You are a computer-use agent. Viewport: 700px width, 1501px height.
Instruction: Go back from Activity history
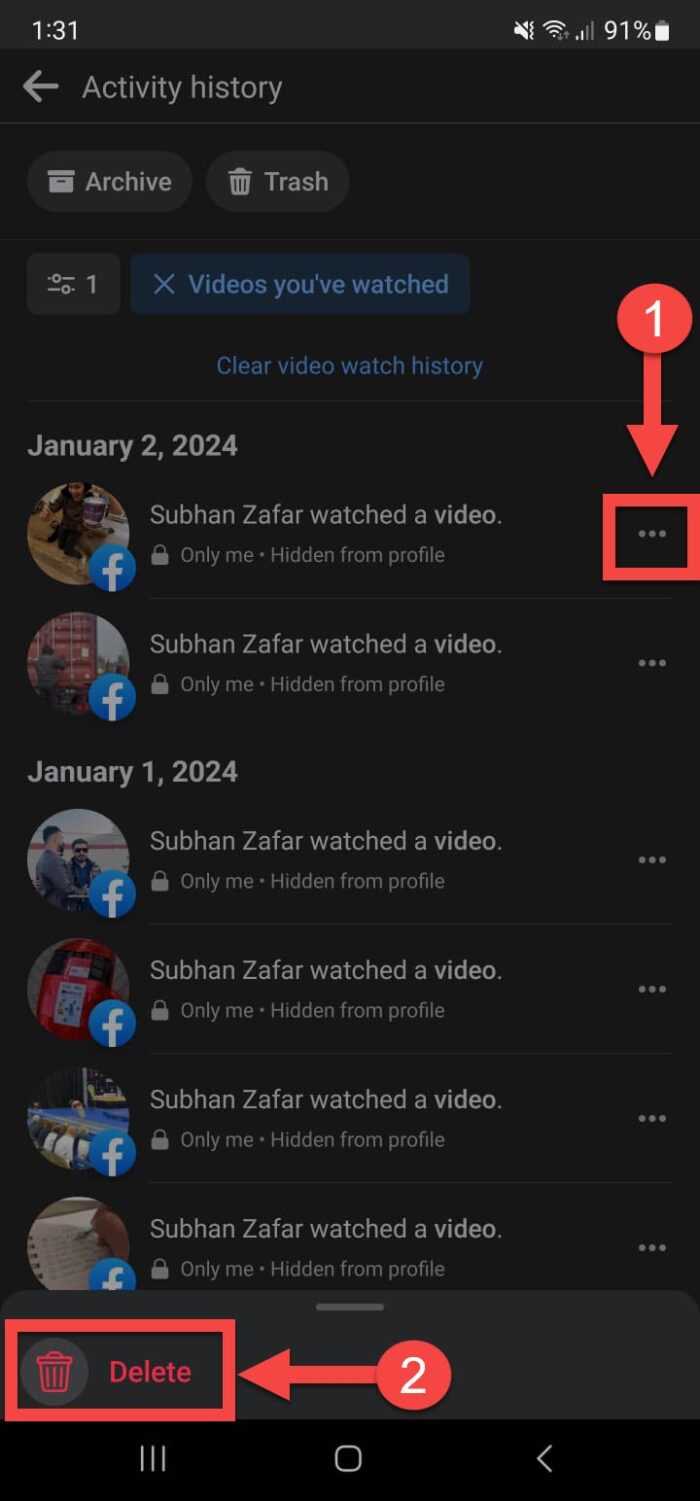(x=41, y=87)
